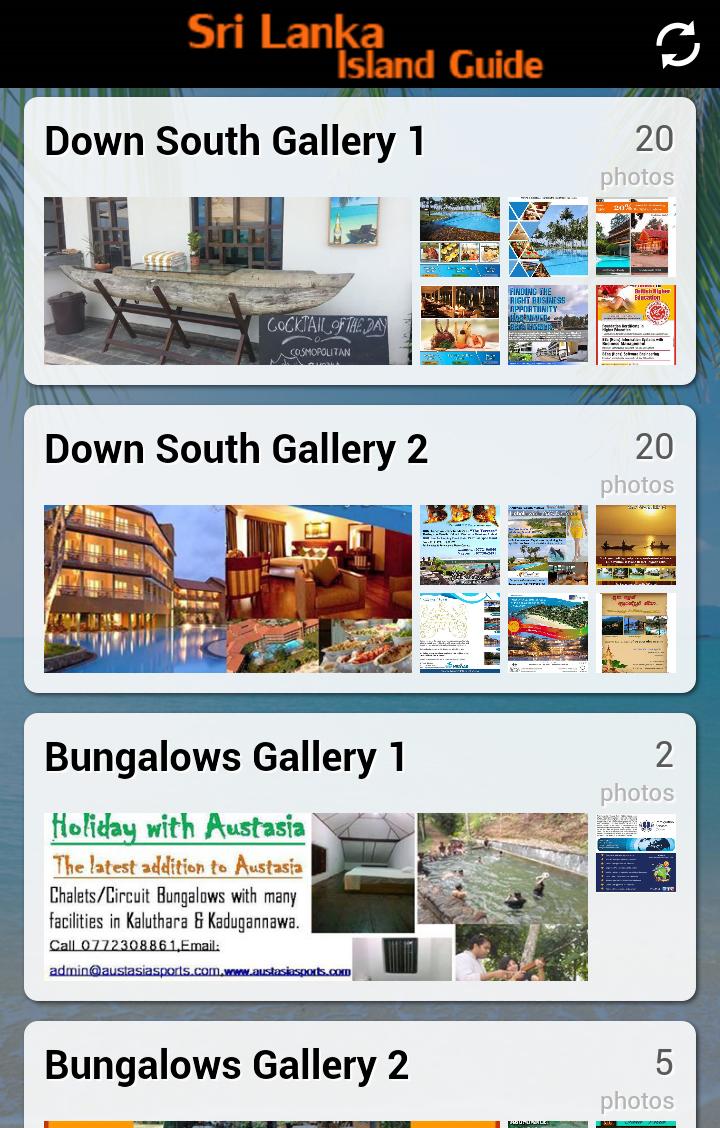Tap the refresh icon in the header
The width and height of the screenshot is (720, 1128).
(x=677, y=45)
